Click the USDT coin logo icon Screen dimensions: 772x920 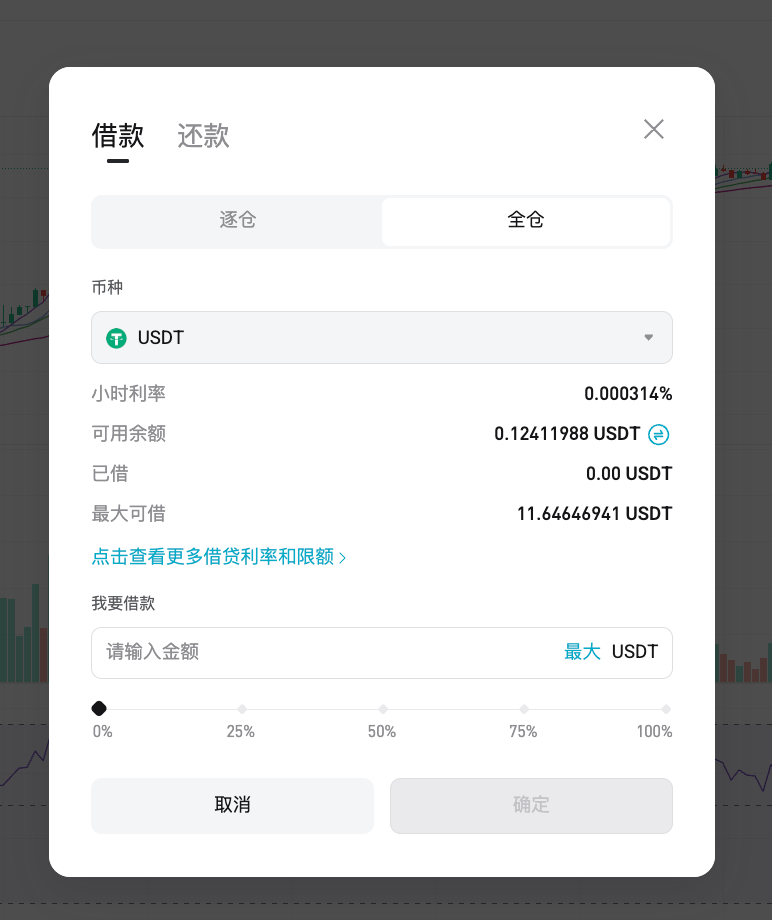pyautogui.click(x=116, y=337)
